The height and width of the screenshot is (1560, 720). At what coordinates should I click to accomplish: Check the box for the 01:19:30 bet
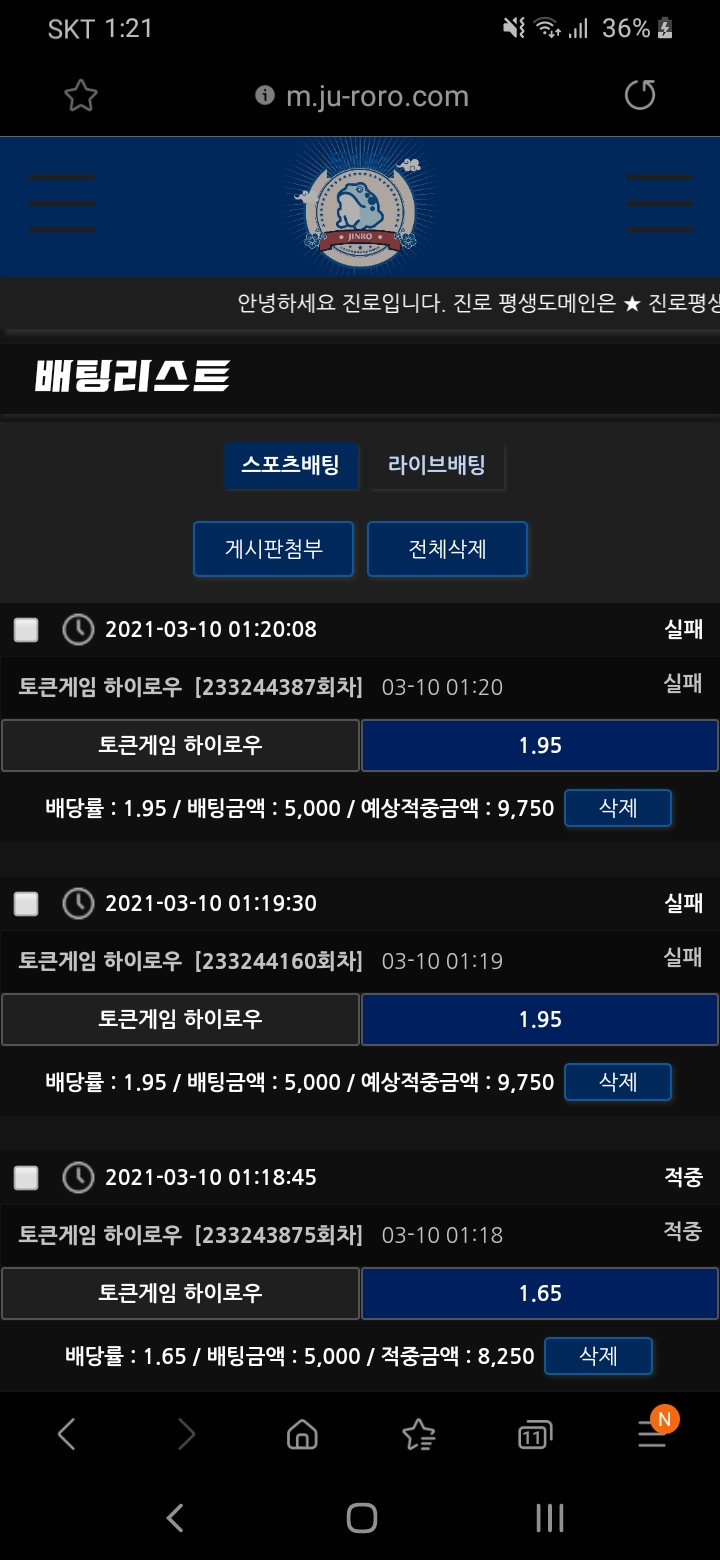click(26, 904)
